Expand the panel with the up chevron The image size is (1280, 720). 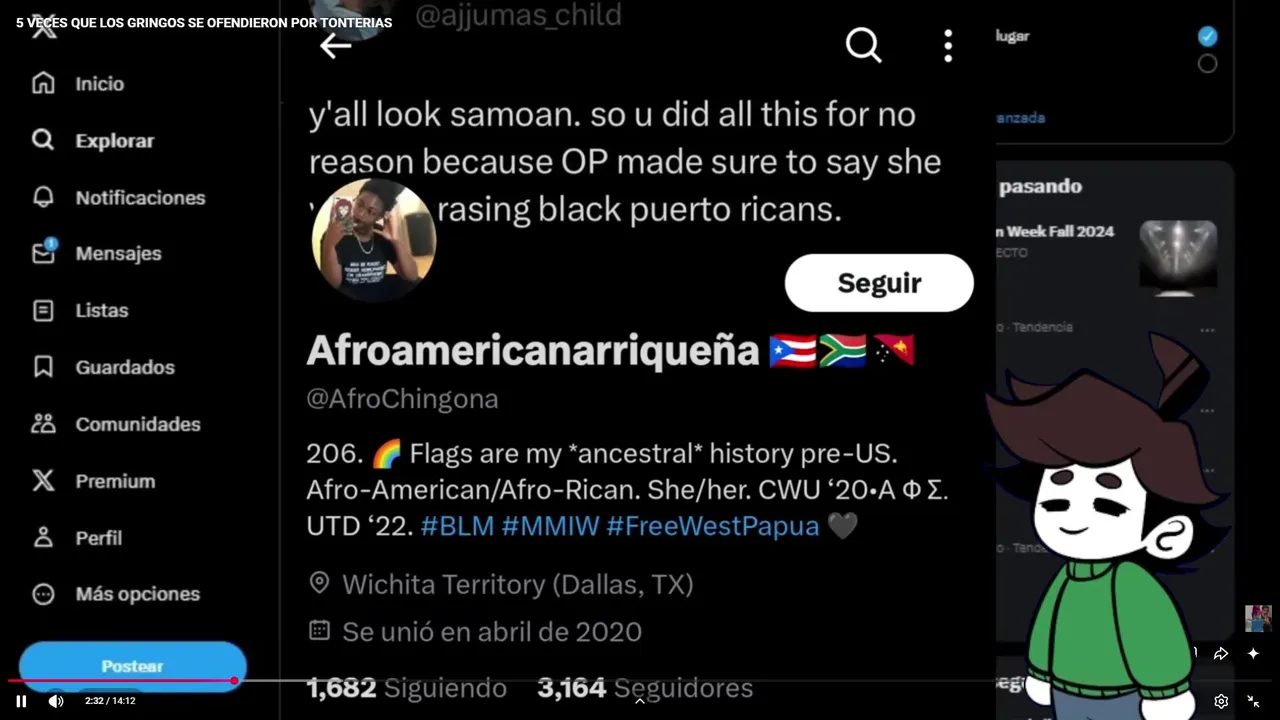click(x=640, y=701)
